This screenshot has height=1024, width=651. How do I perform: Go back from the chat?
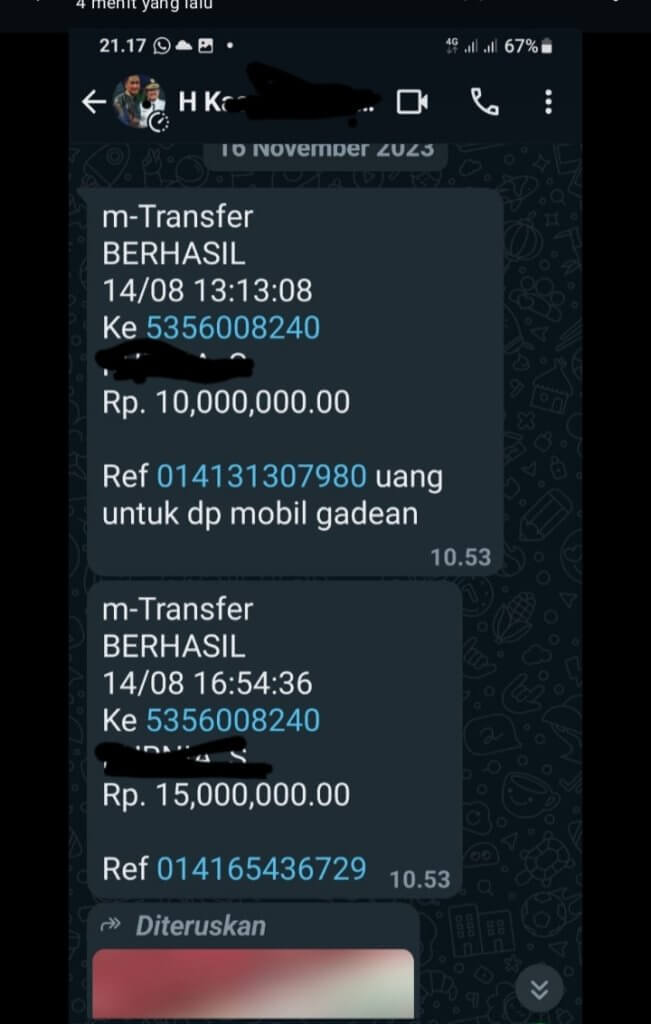click(94, 102)
